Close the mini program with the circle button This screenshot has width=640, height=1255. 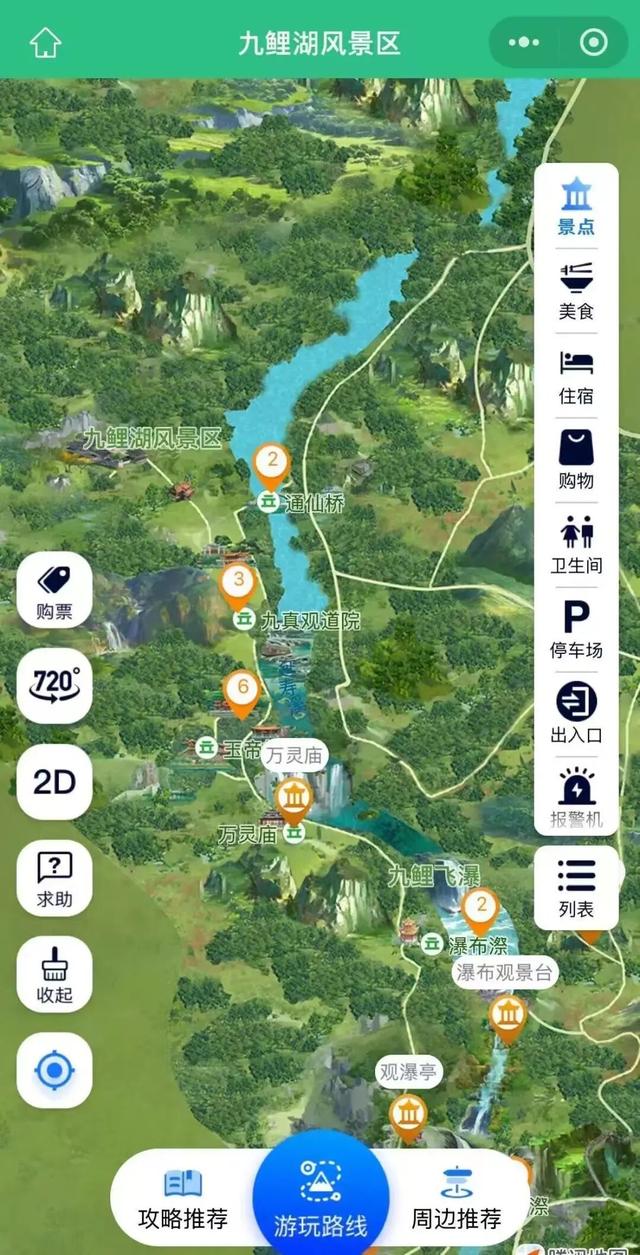pyautogui.click(x=594, y=43)
